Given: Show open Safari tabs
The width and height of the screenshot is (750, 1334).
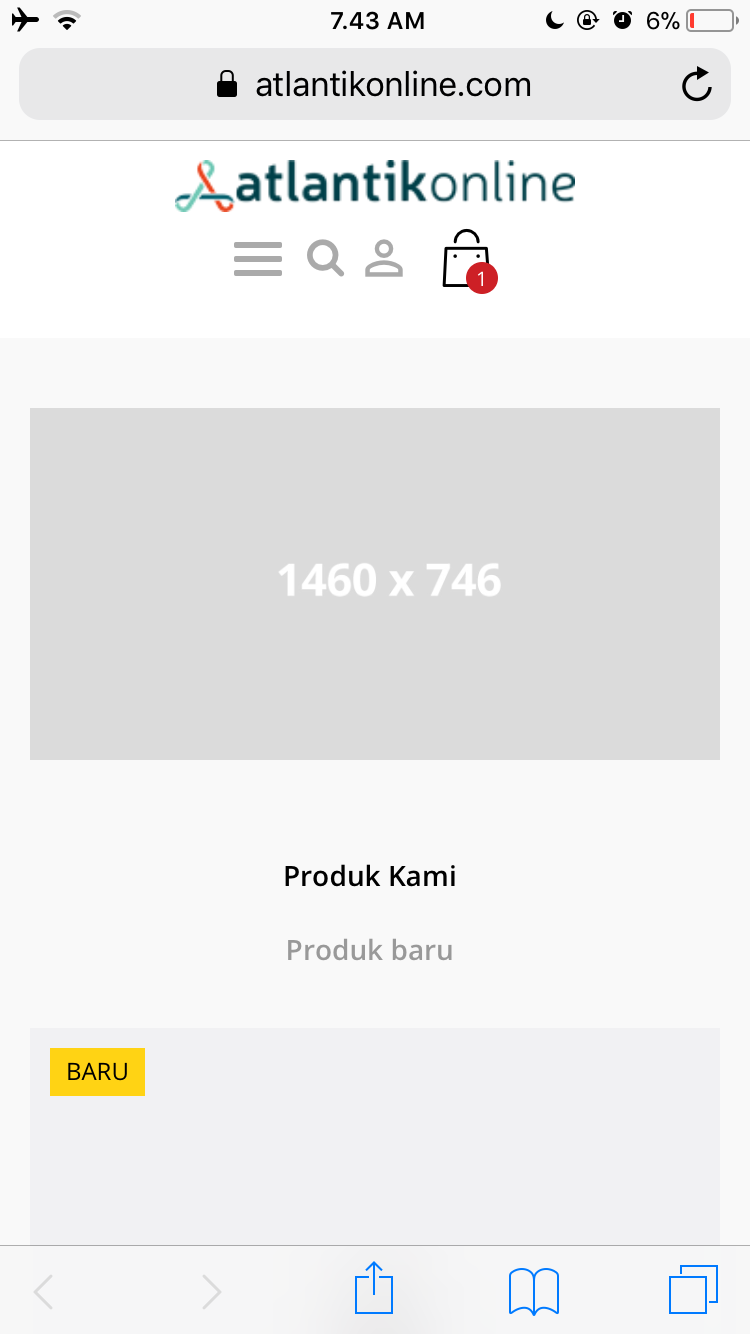Looking at the screenshot, I should 693,1289.
